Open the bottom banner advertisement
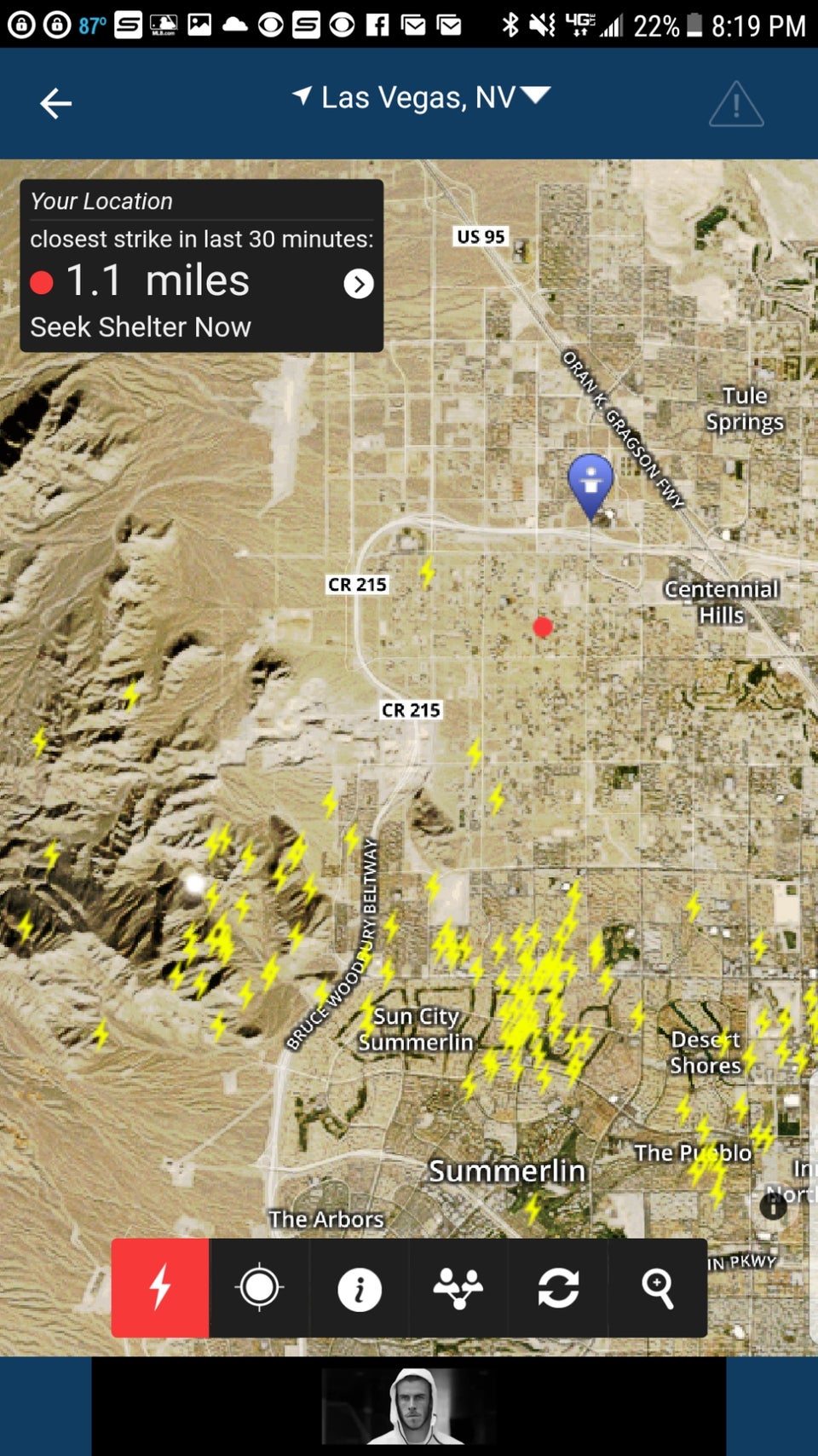The height and width of the screenshot is (1456, 818). [x=409, y=1407]
